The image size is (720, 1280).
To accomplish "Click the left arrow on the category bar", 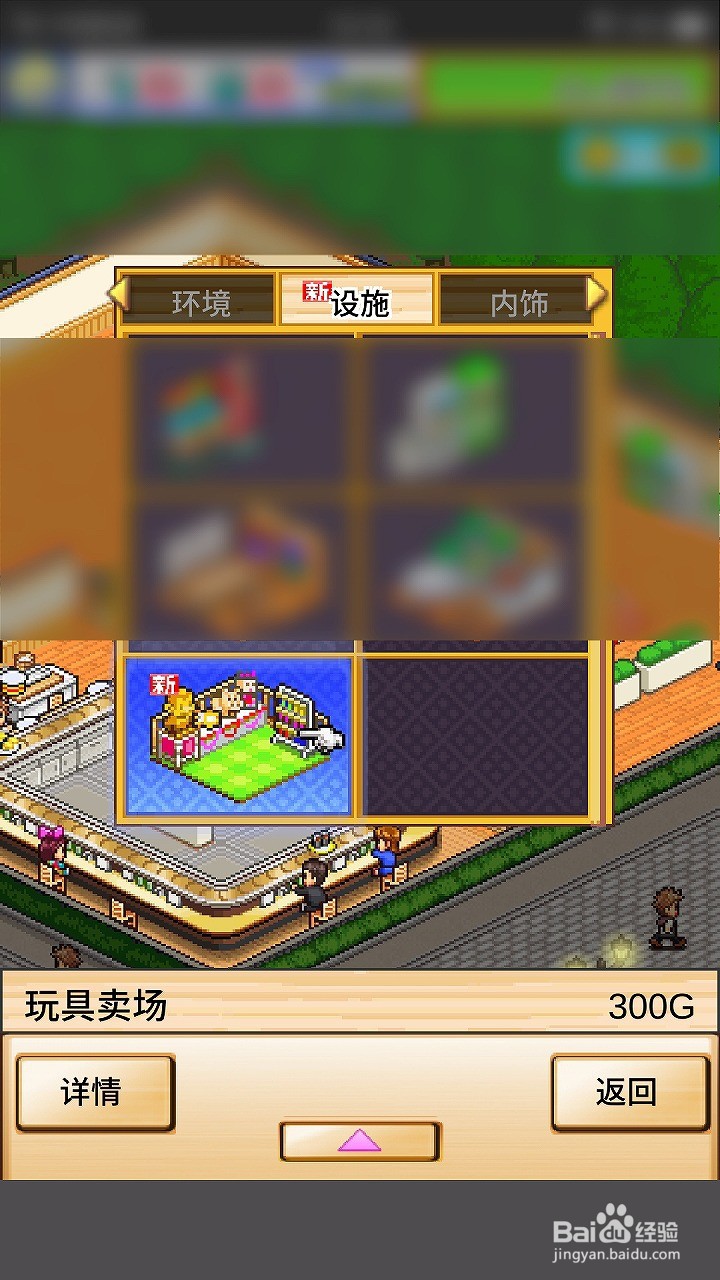I will [119, 295].
